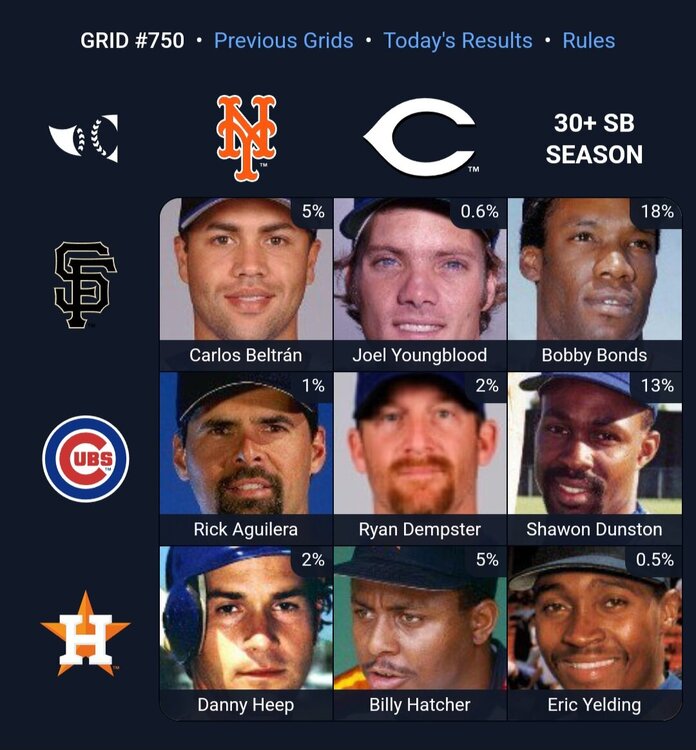Image resolution: width=696 pixels, height=750 pixels.
Task: Open the Joel Youngblood tile
Action: pos(420,285)
